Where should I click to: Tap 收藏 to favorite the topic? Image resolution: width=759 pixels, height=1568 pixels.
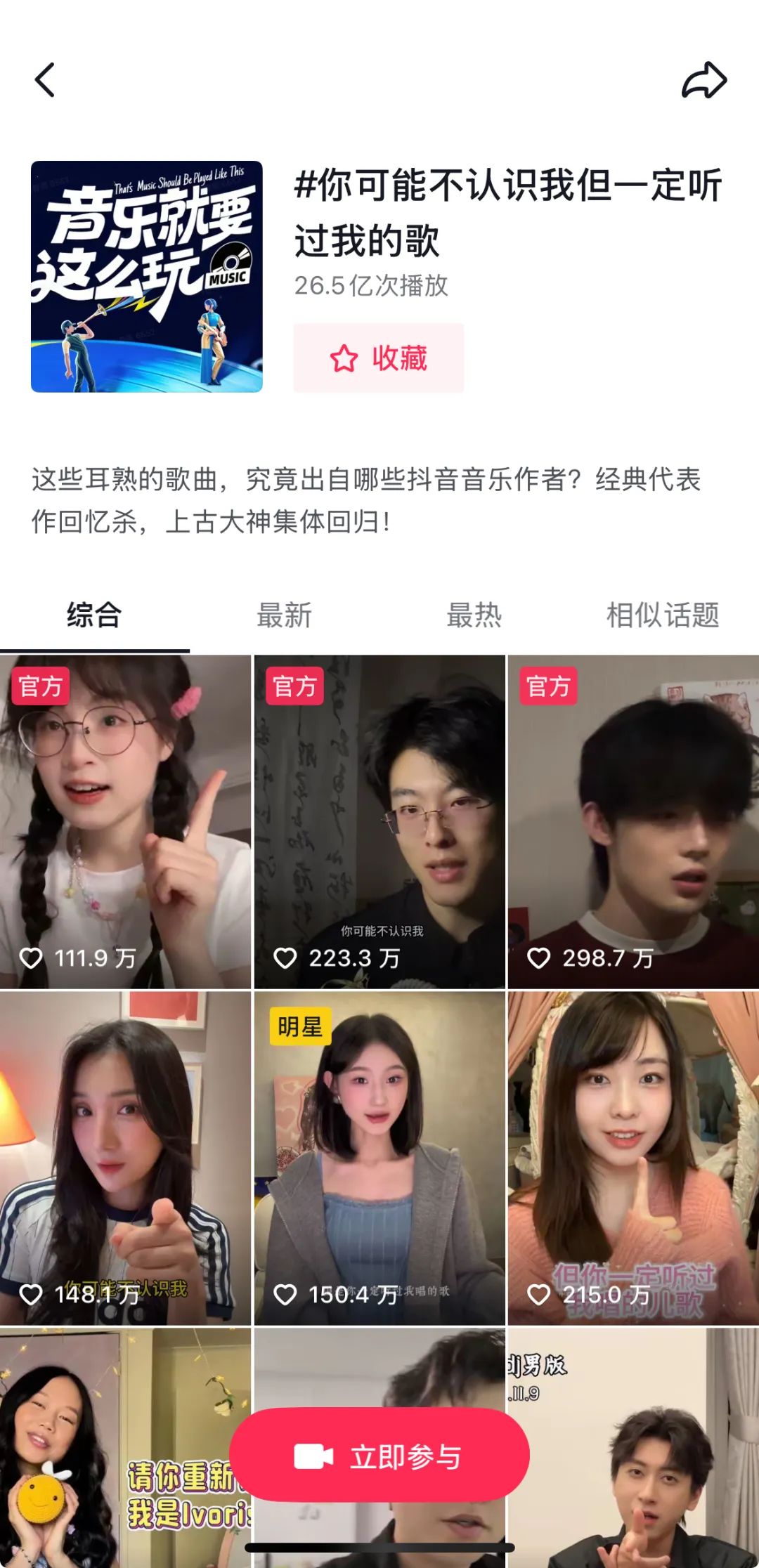(379, 358)
